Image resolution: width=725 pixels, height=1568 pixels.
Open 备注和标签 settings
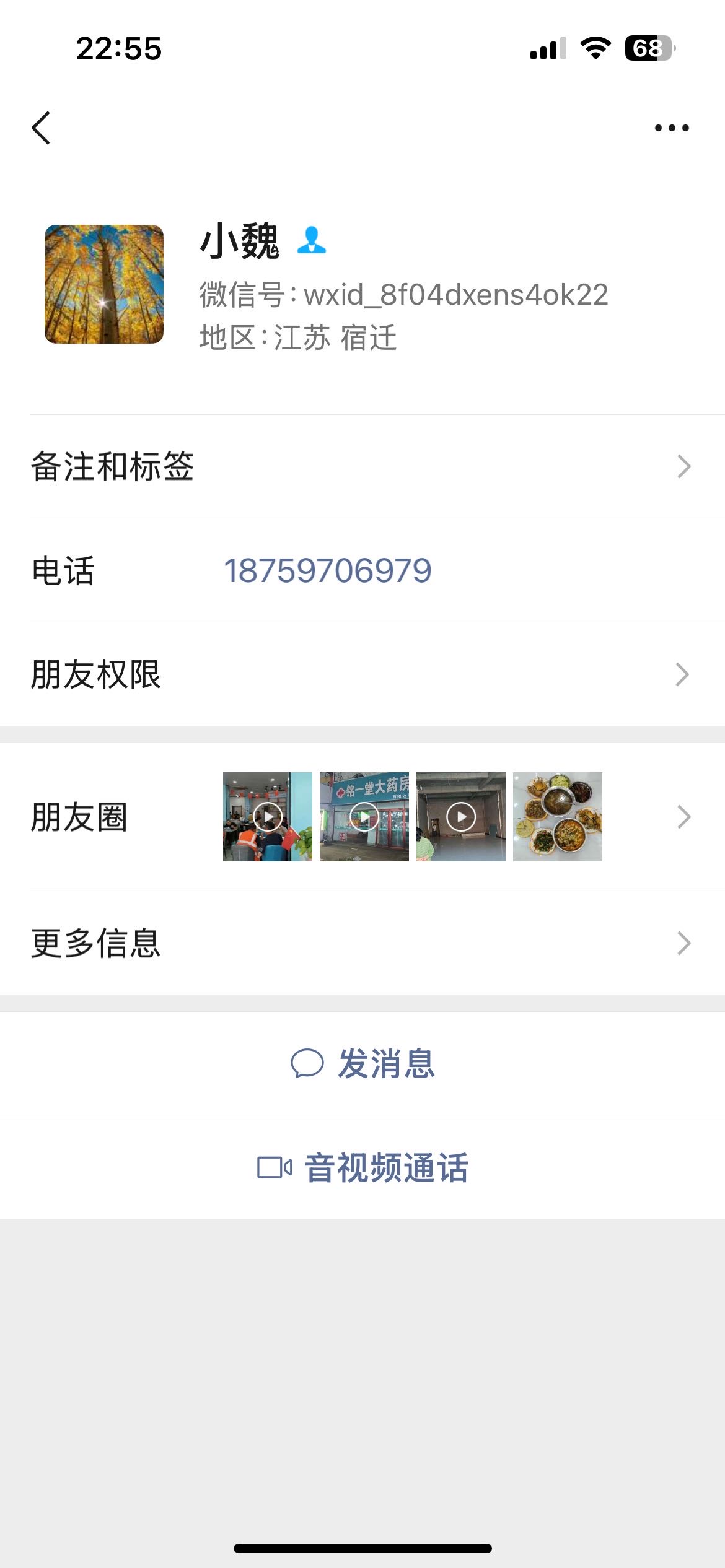point(362,466)
